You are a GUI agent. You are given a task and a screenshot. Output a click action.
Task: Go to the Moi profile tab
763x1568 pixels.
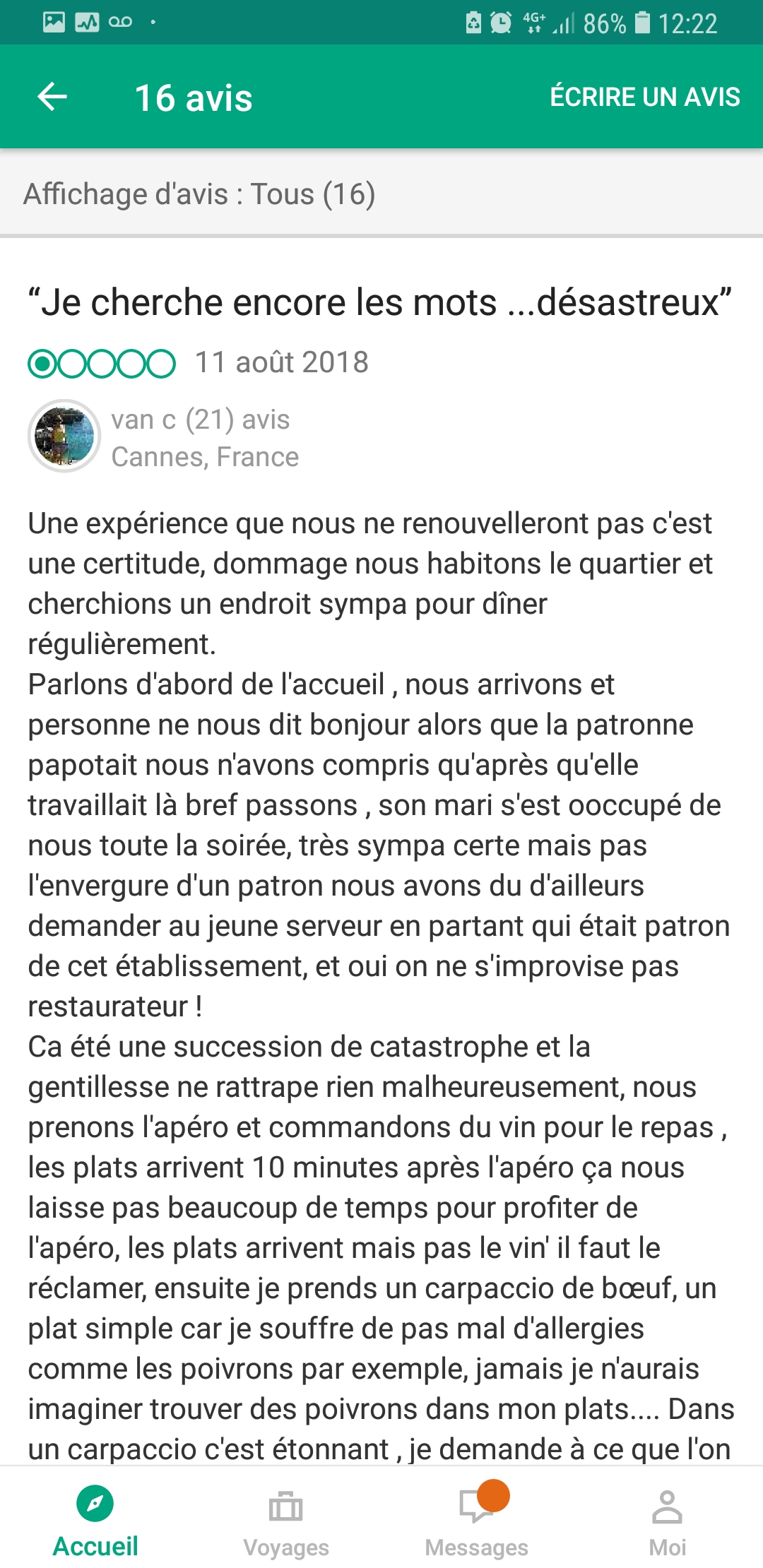pos(667,1519)
